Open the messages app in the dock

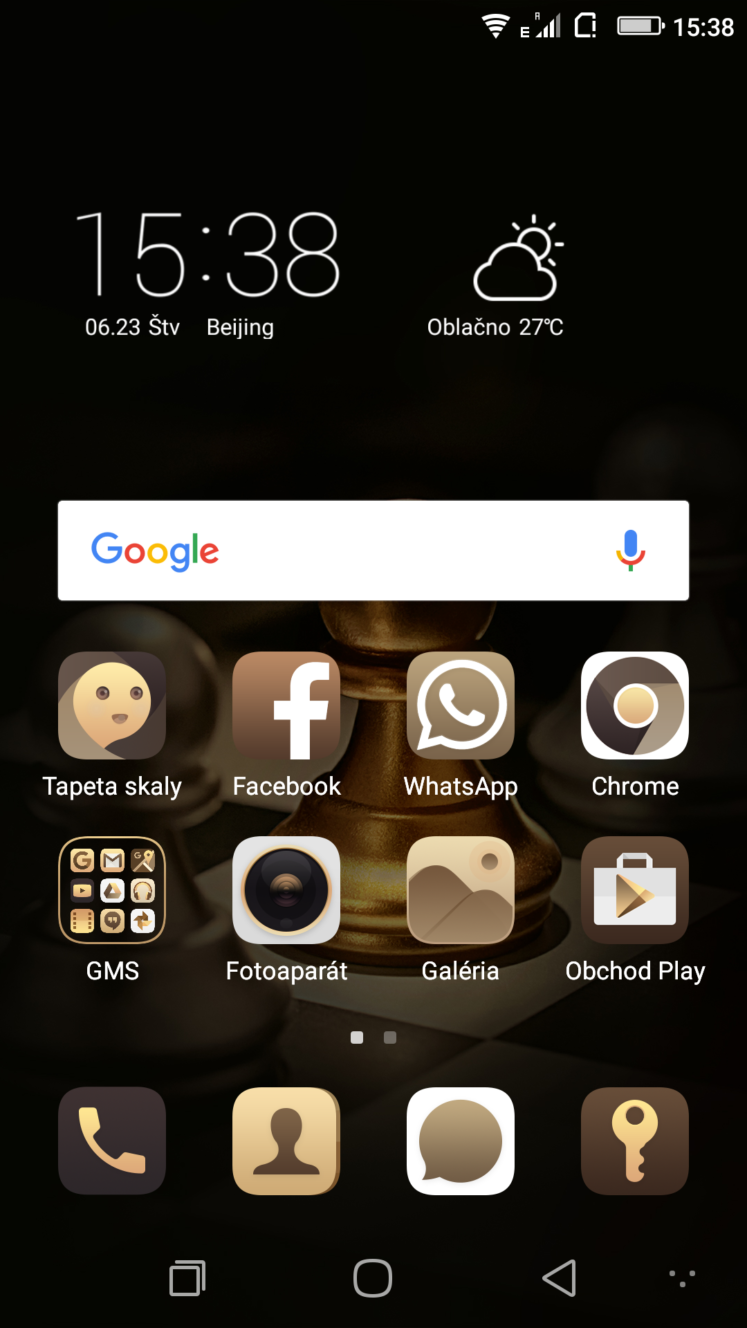coord(460,1141)
